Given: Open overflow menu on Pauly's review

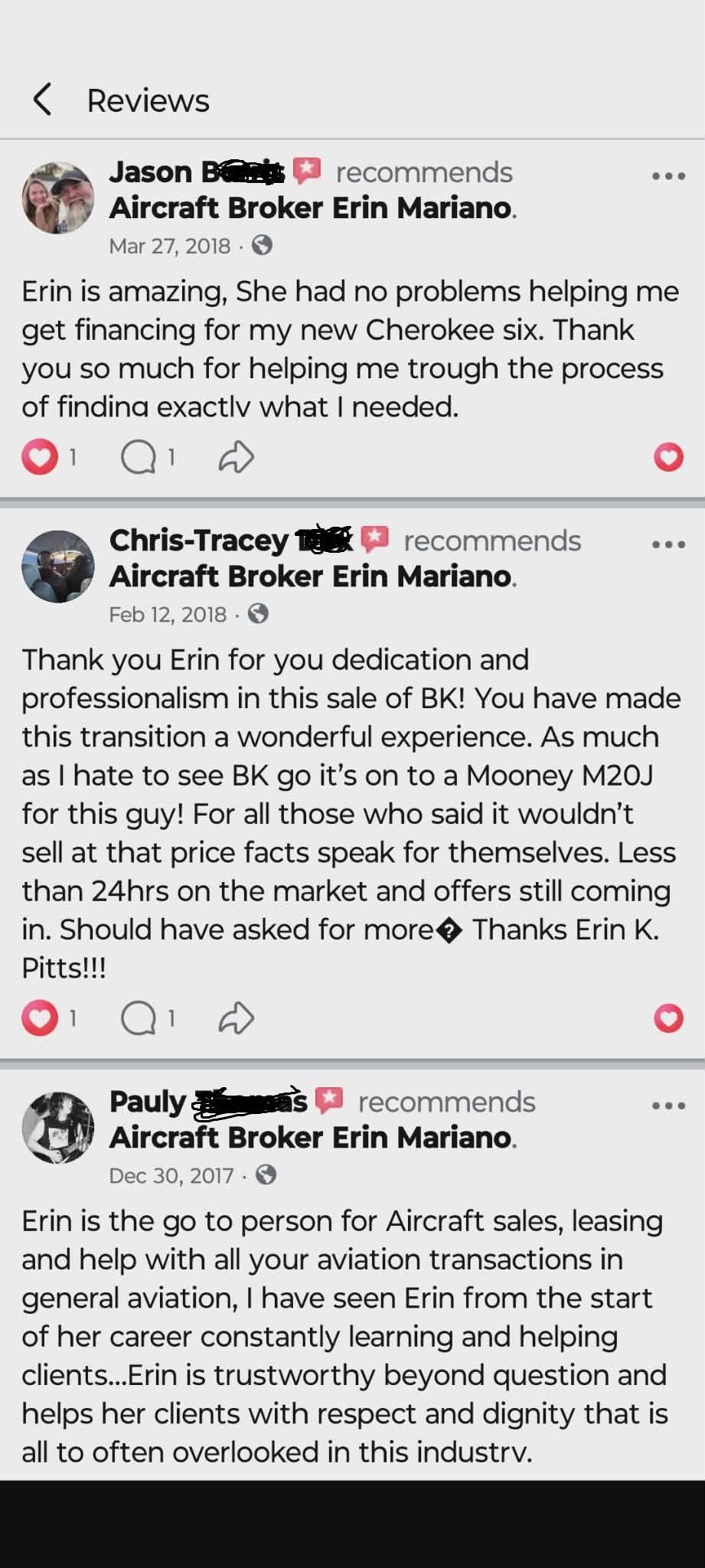Looking at the screenshot, I should (667, 1106).
